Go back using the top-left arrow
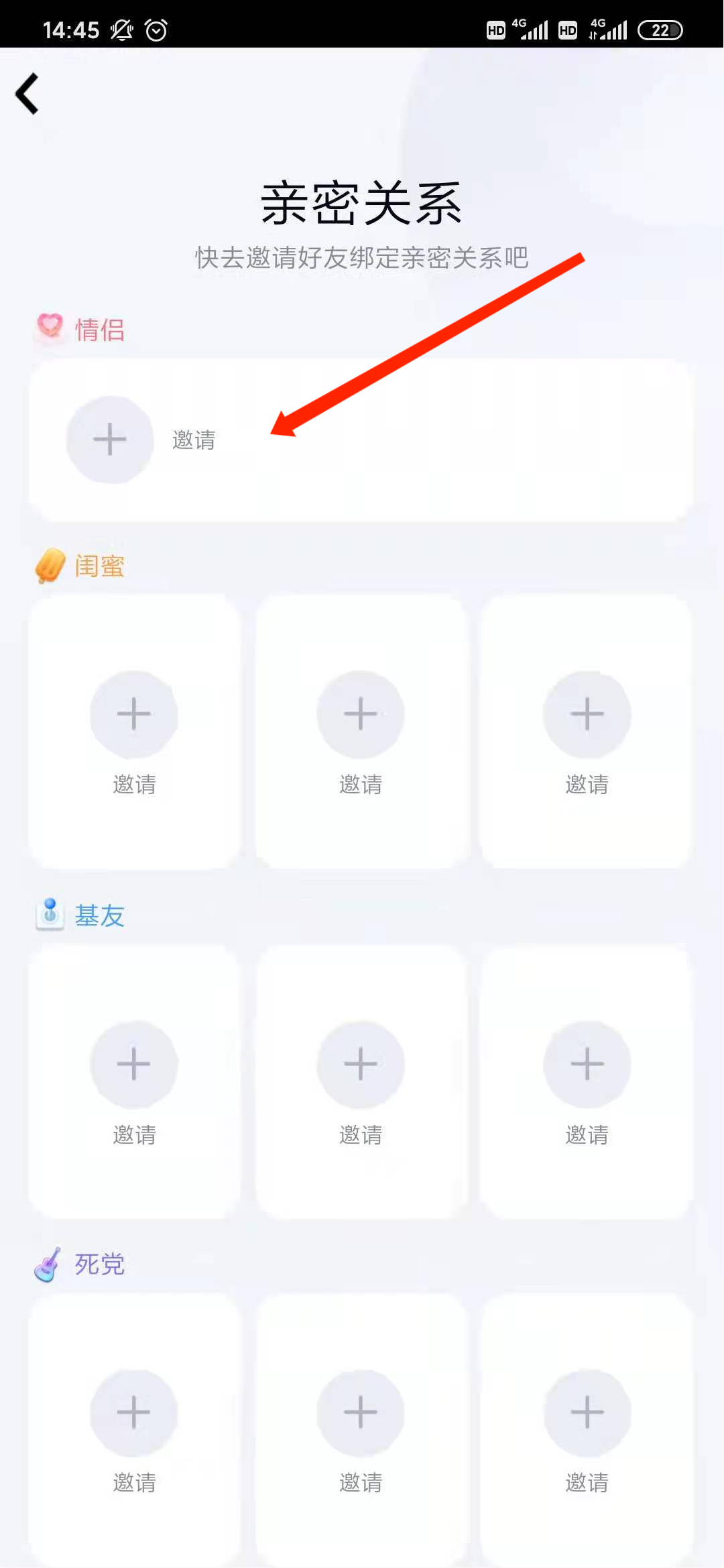This screenshot has width=724, height=1568. (x=28, y=94)
